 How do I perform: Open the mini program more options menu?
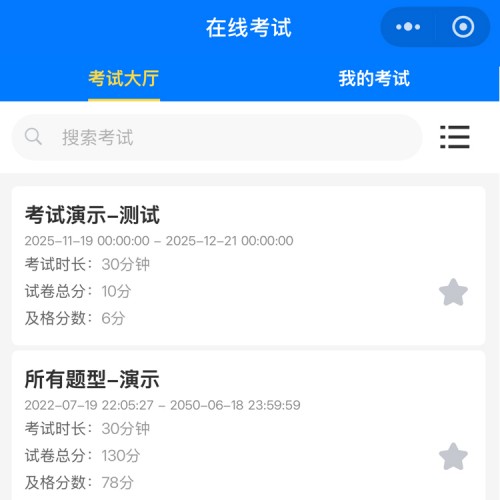point(408,27)
